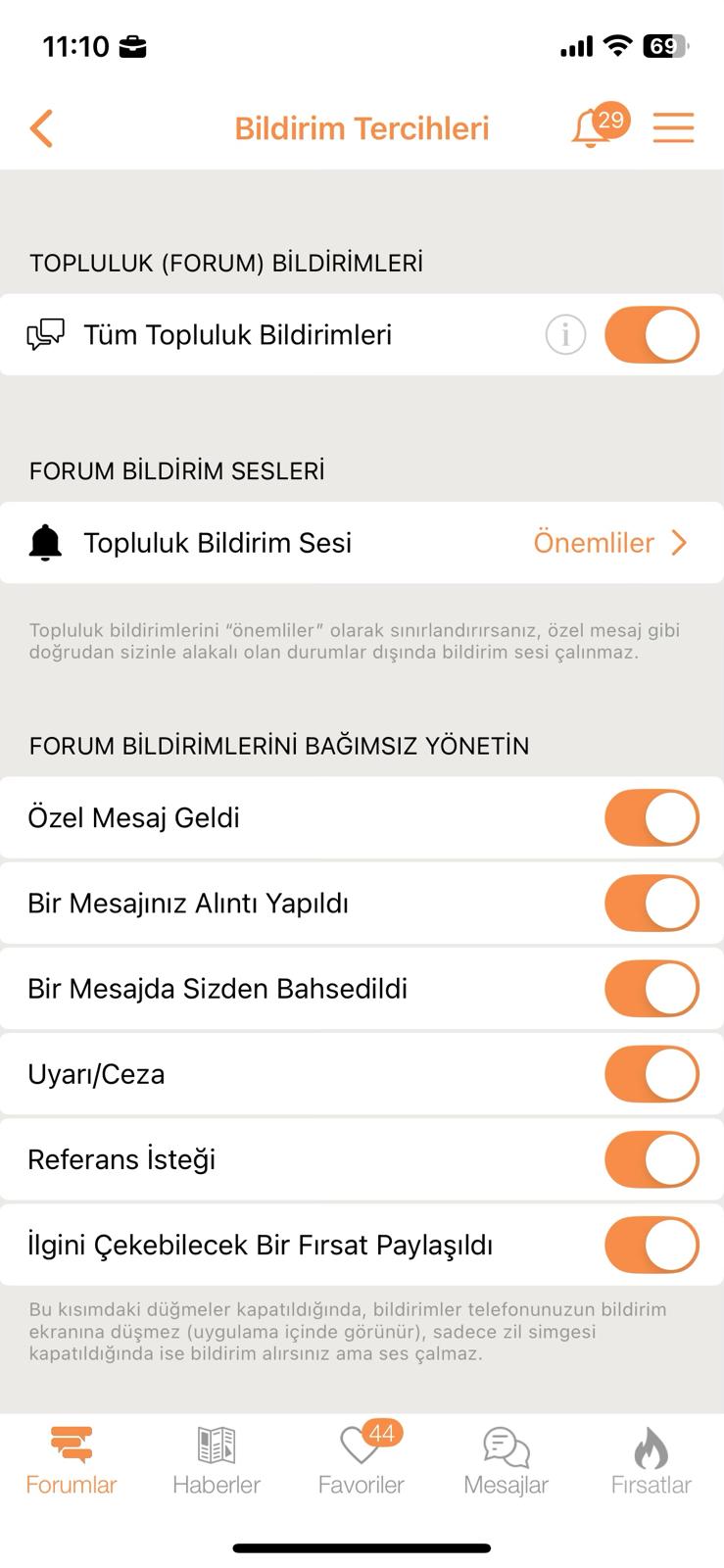The height and width of the screenshot is (1568, 724).
Task: Open the Favoriler tab
Action: [361, 1460]
